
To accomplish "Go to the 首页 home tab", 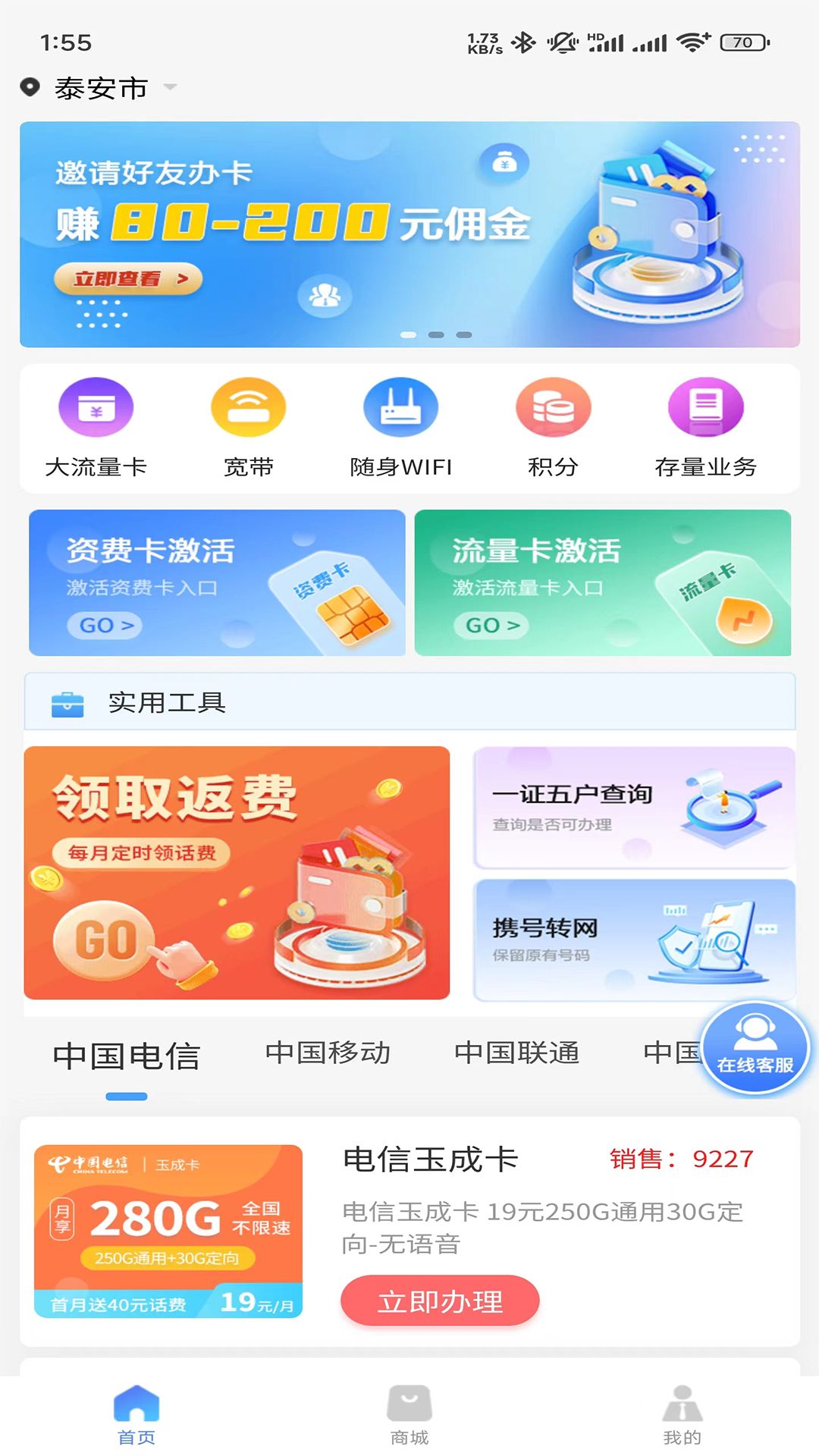I will click(x=136, y=1415).
